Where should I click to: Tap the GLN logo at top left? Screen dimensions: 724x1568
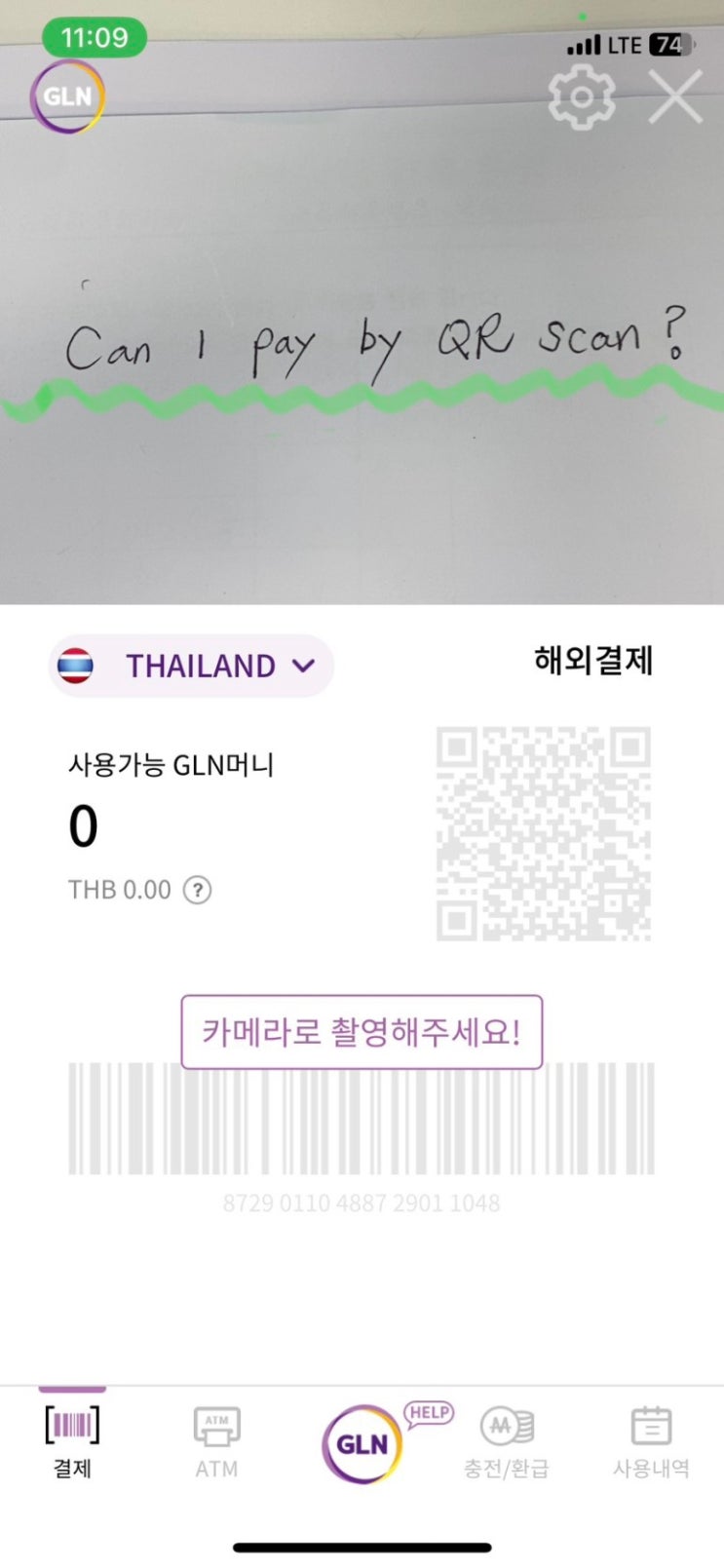pyautogui.click(x=67, y=96)
